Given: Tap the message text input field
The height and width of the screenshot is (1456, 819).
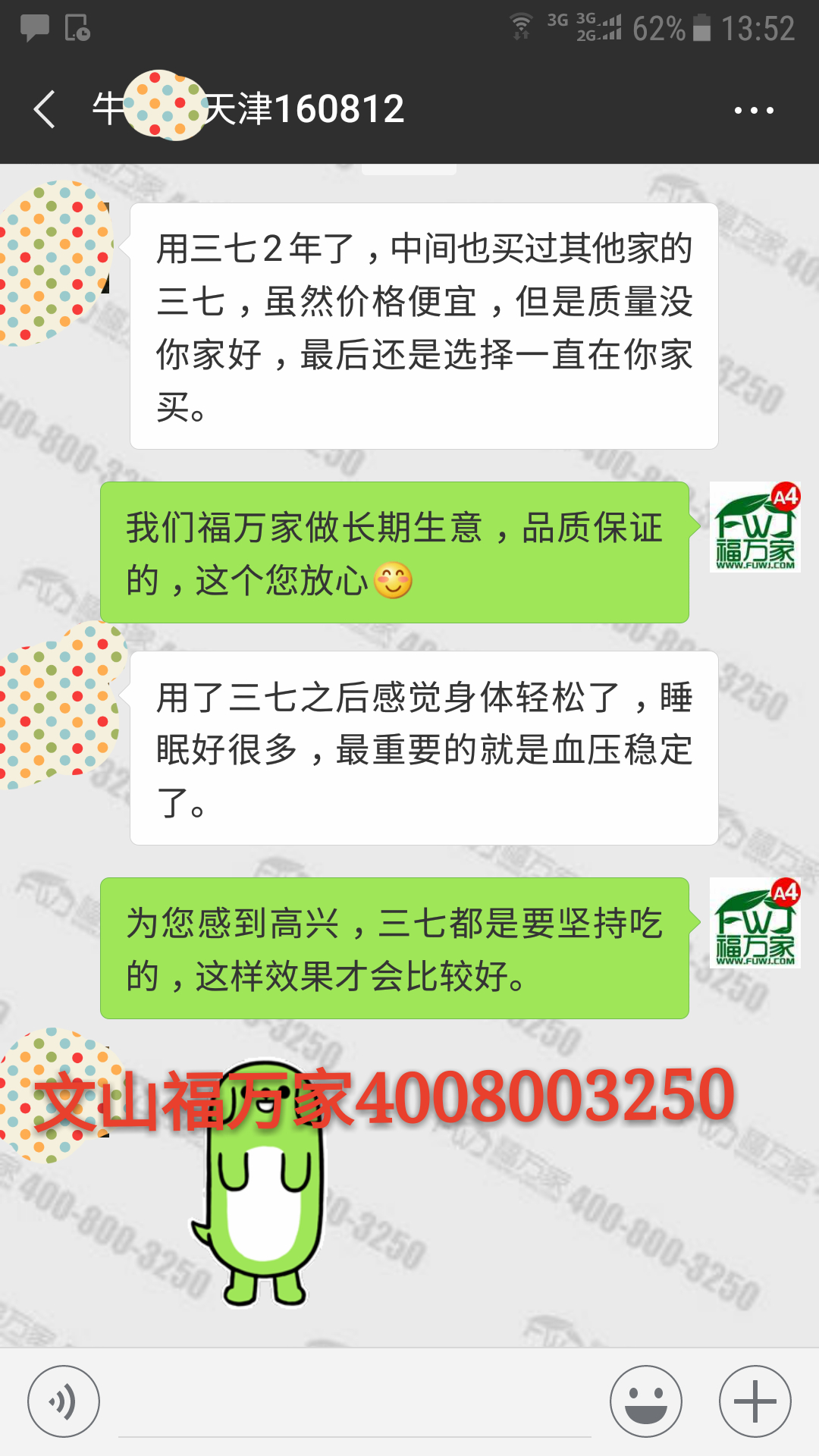Looking at the screenshot, I should 354,1407.
